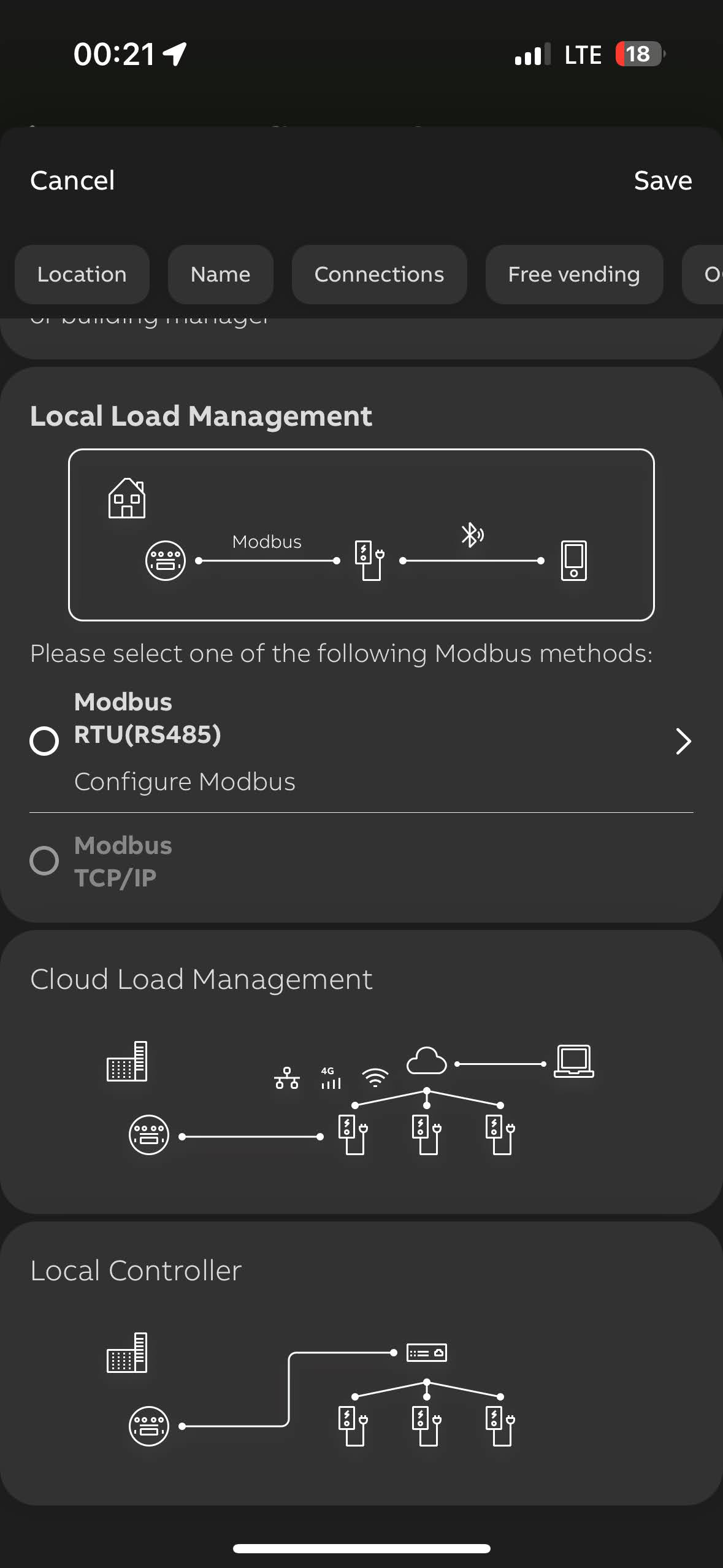
Task: Select the Modbus TCP/IP radio button
Action: (44, 861)
